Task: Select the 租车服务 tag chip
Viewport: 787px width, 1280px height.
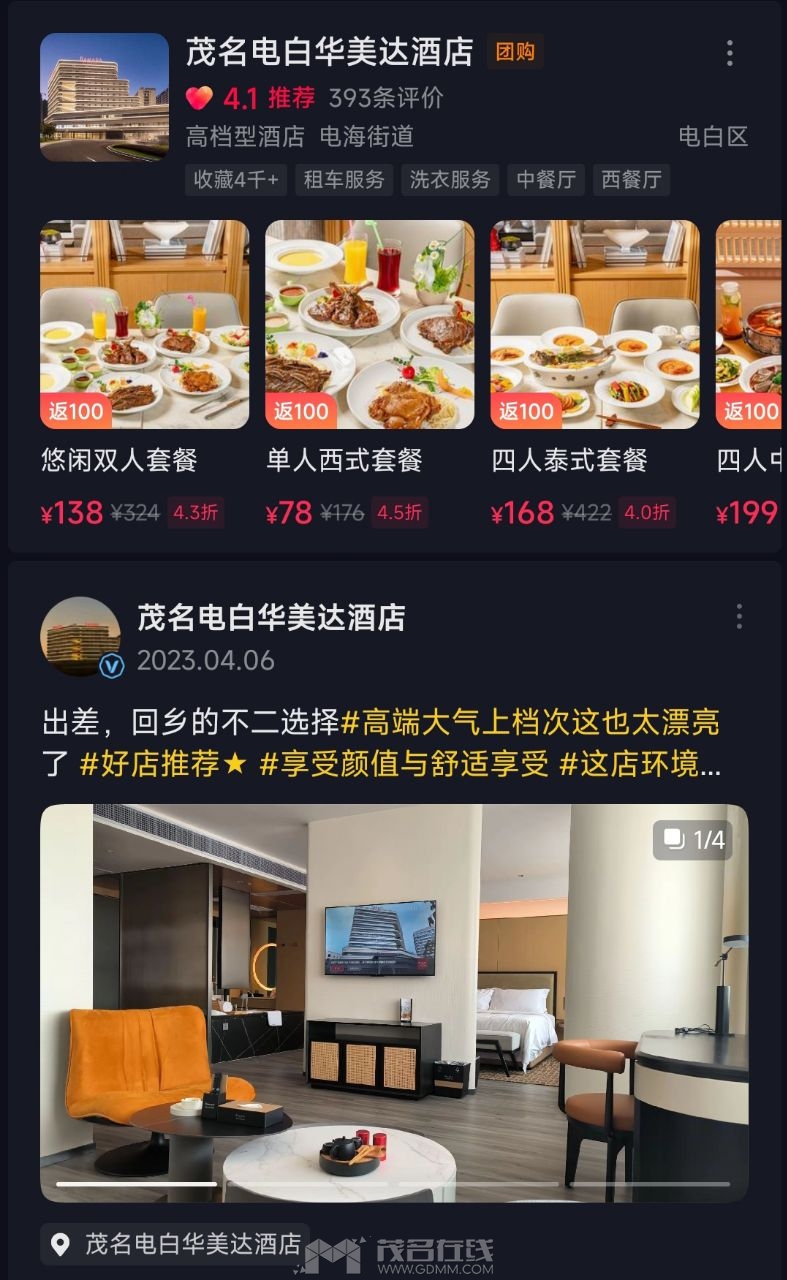Action: (343, 180)
